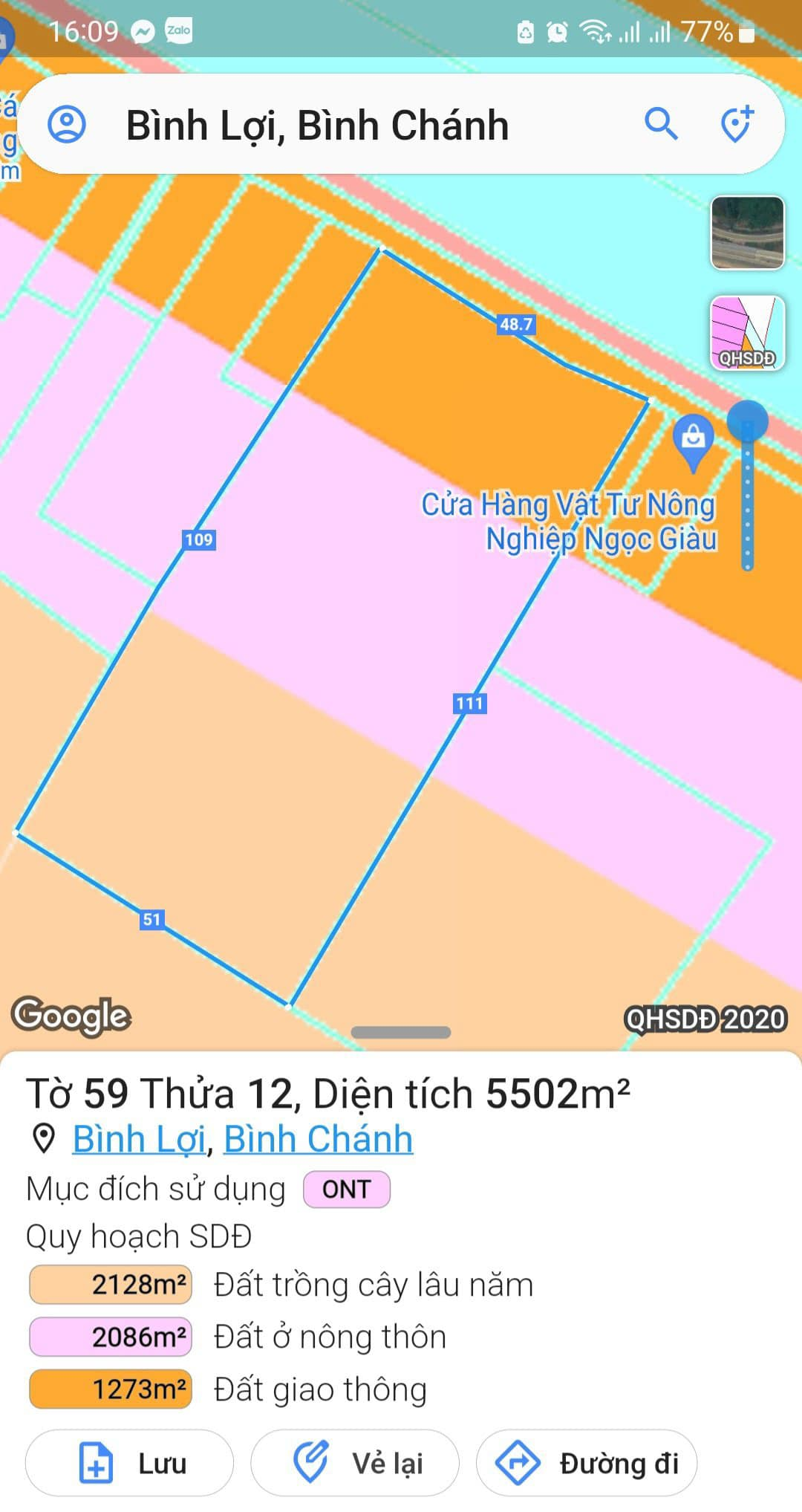The height and width of the screenshot is (1512, 802).
Task: Tap the bottom sheet drag handle
Action: [401, 1032]
